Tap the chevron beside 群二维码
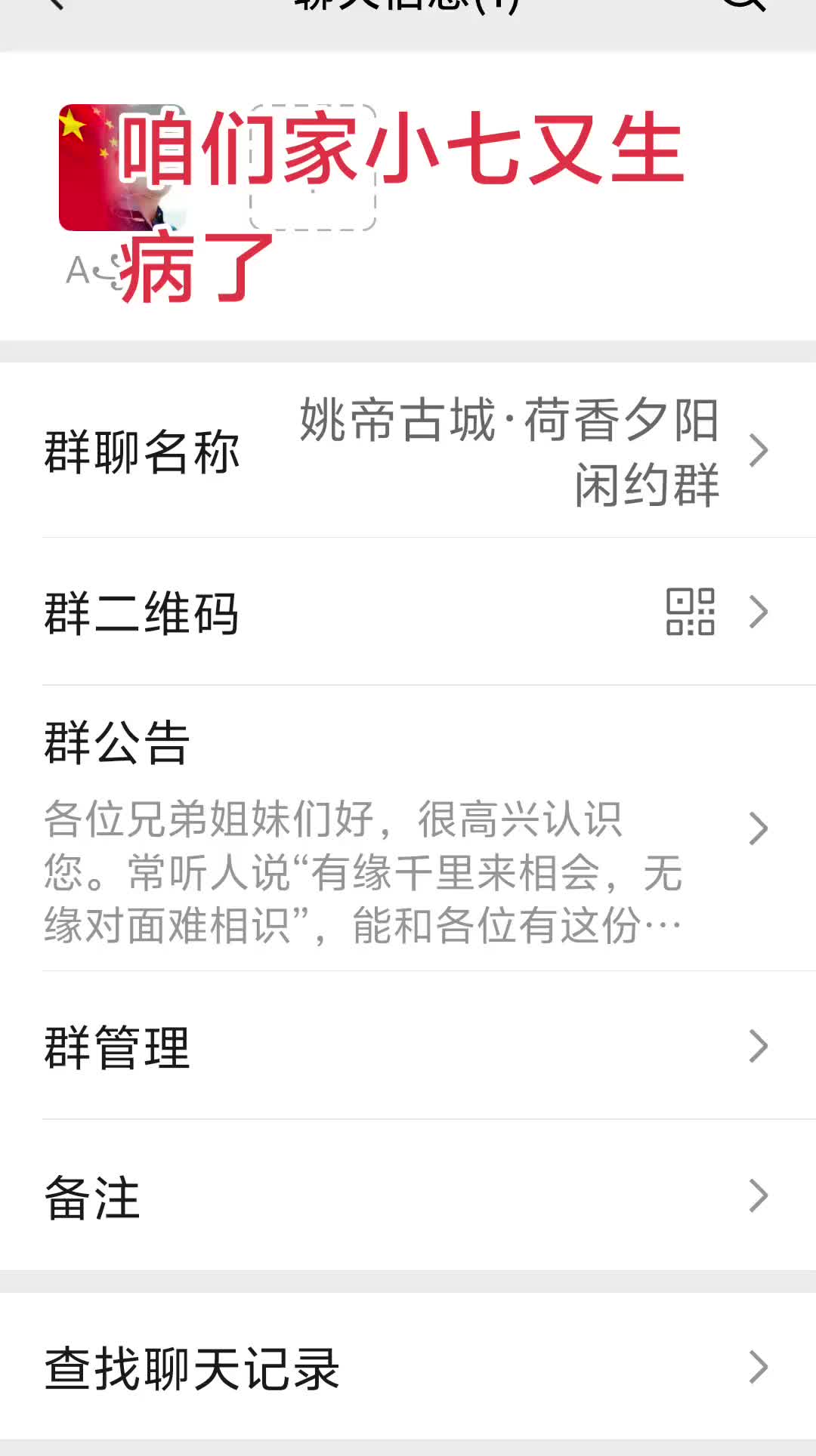Screen dimensions: 816x1456 pyautogui.click(x=759, y=613)
